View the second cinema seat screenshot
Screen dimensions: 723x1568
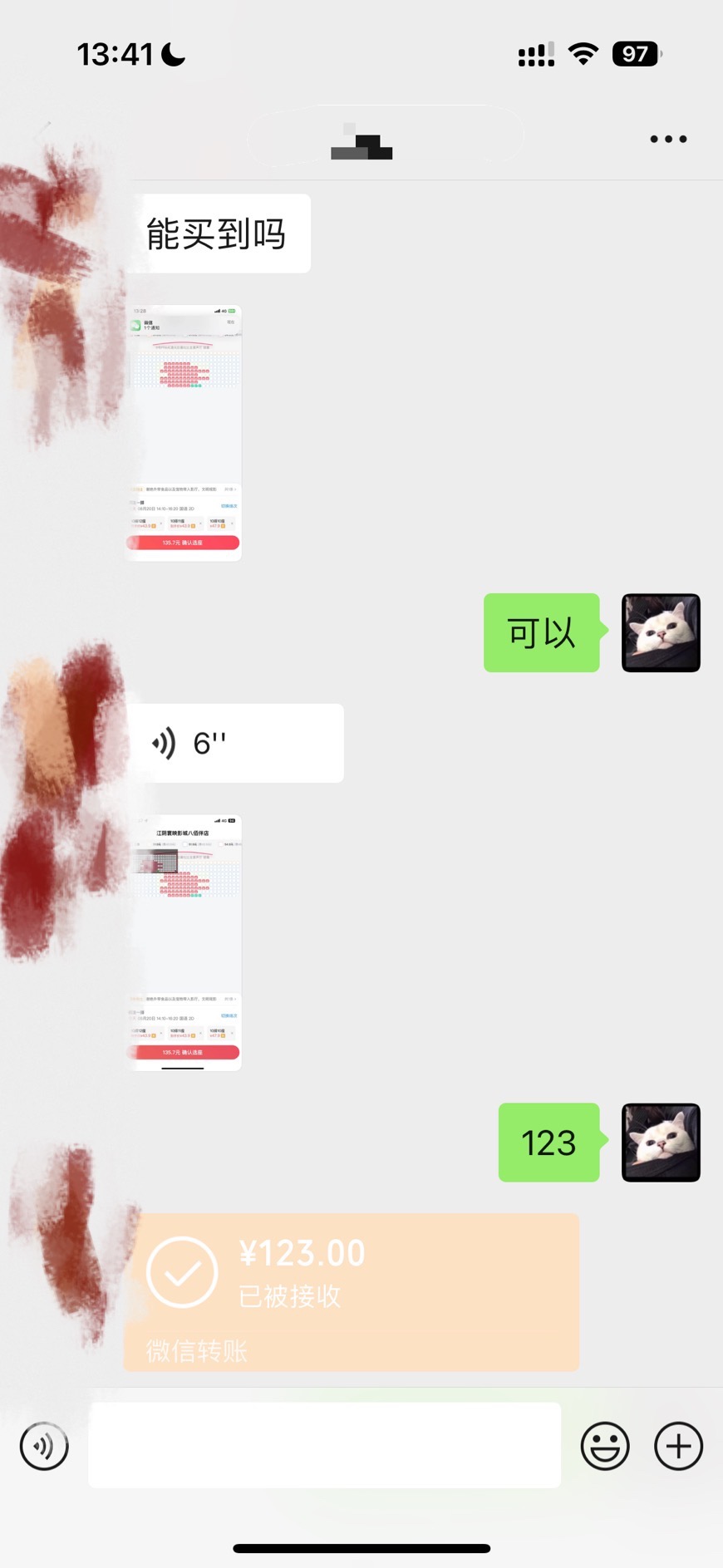(184, 942)
